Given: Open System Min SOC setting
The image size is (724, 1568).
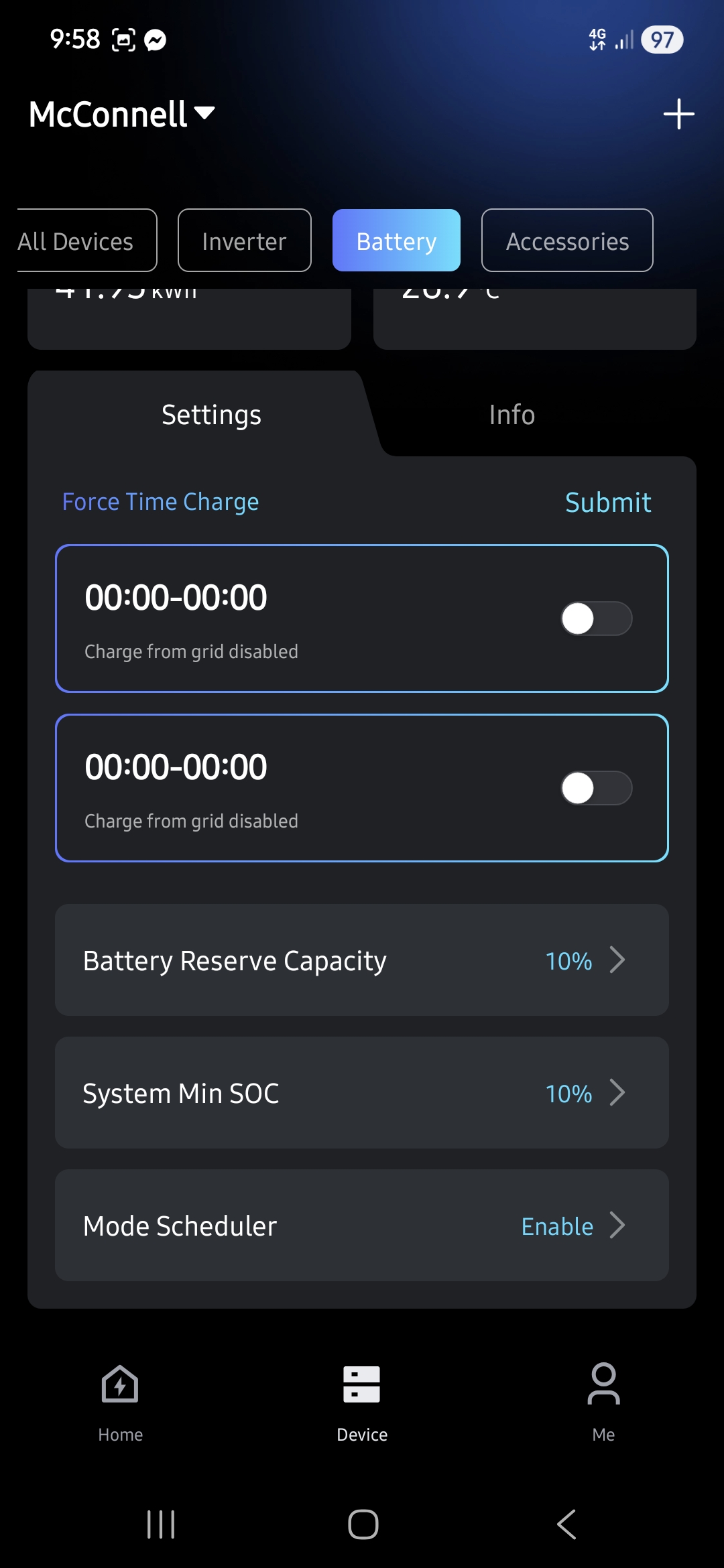Looking at the screenshot, I should pyautogui.click(x=362, y=1093).
